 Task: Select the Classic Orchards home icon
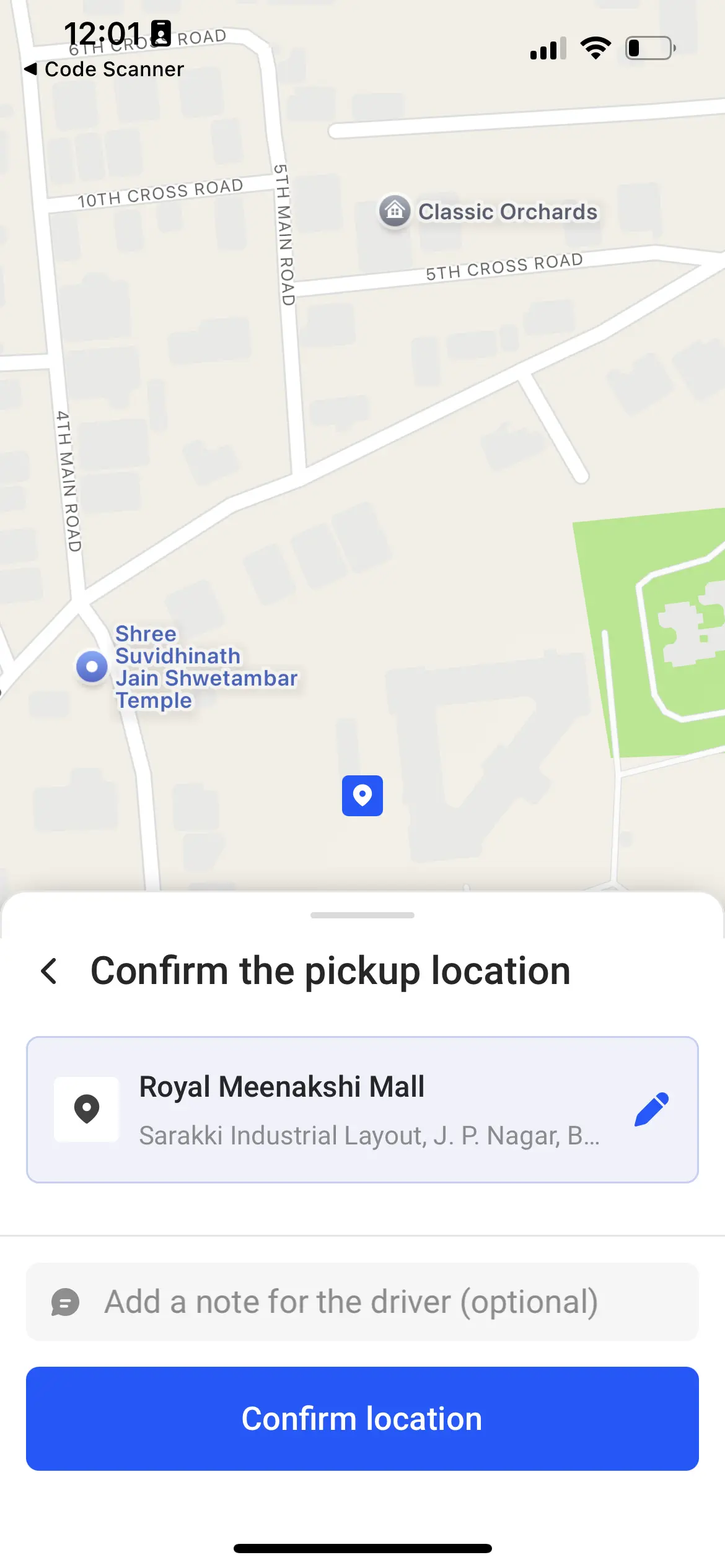(395, 212)
